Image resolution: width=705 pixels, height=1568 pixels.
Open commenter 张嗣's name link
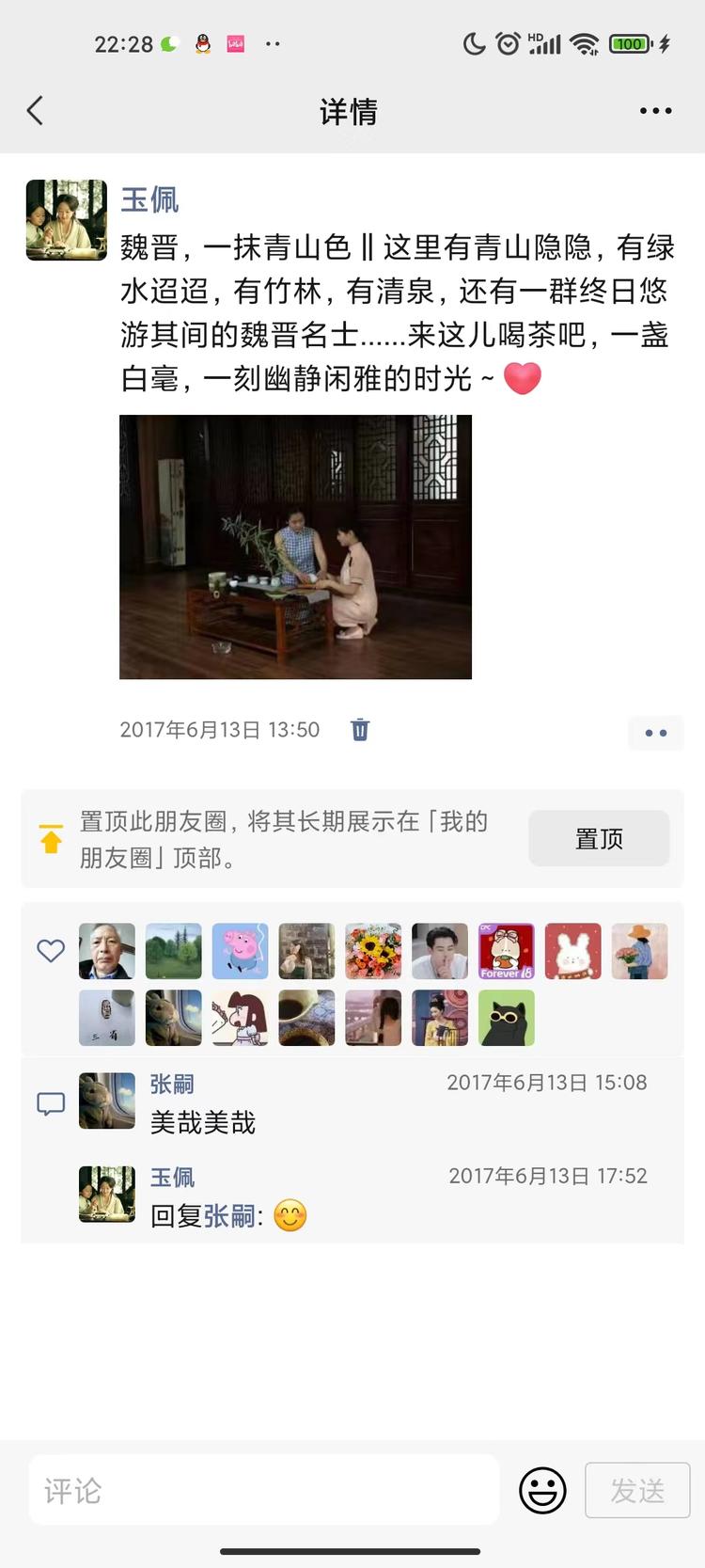[172, 1084]
